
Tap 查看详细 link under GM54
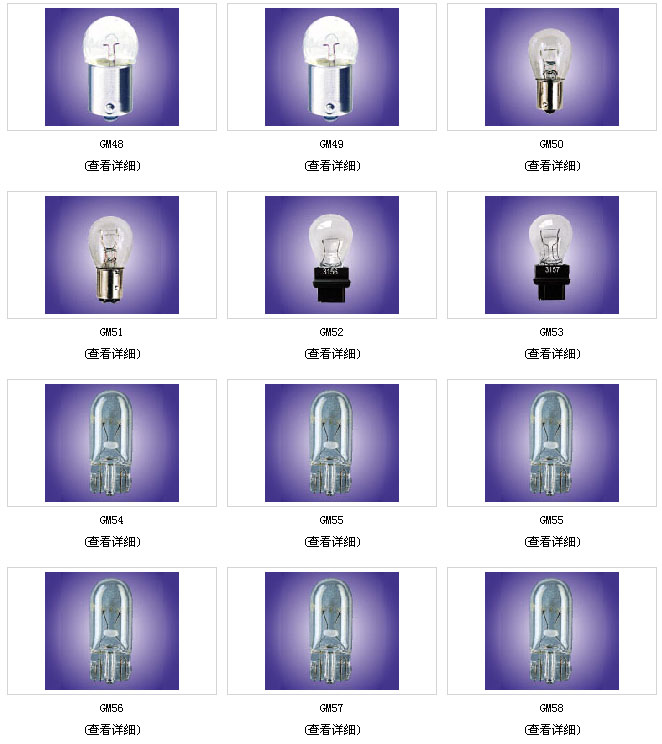pyautogui.click(x=112, y=542)
